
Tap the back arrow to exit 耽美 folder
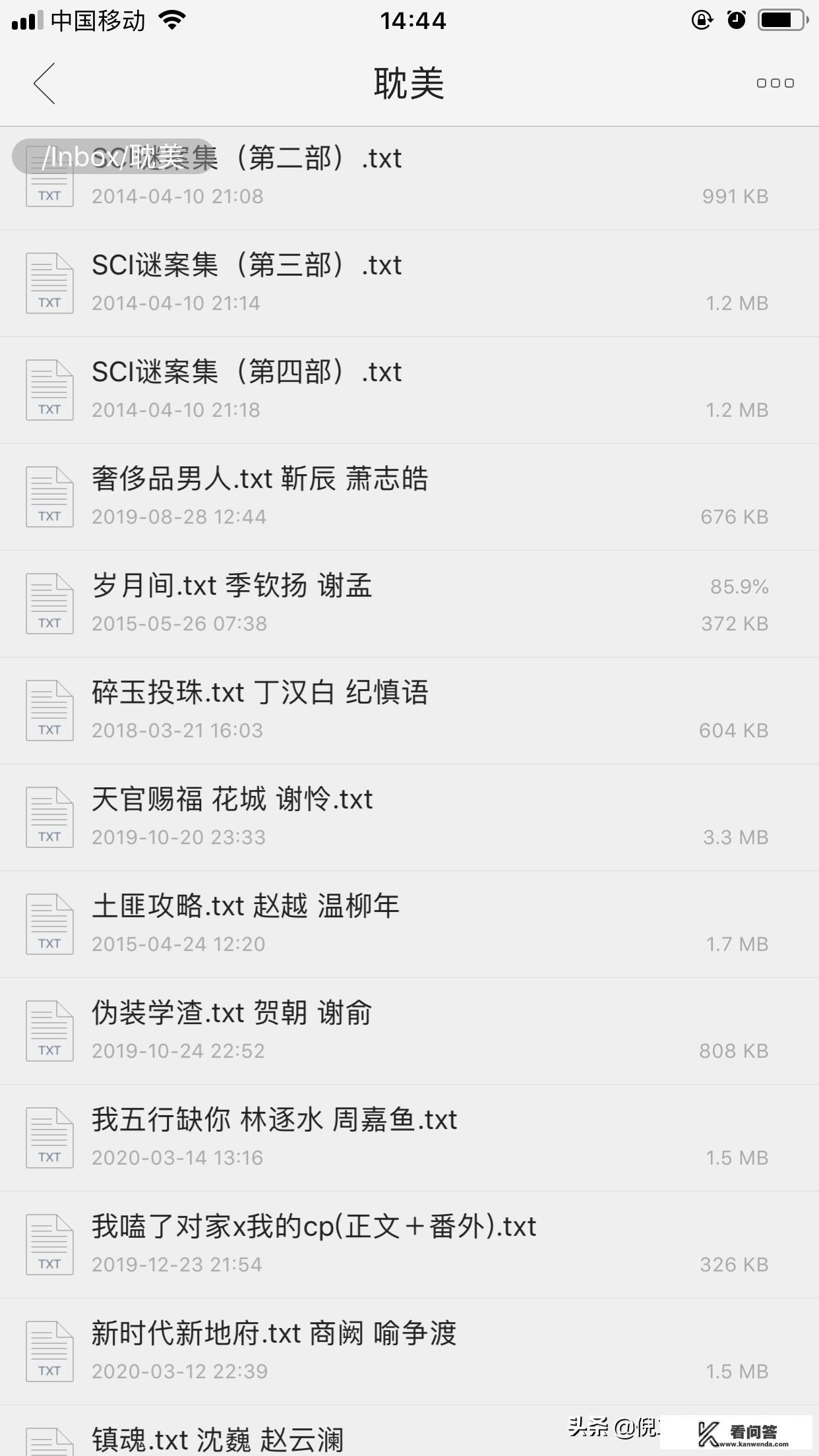[x=44, y=84]
